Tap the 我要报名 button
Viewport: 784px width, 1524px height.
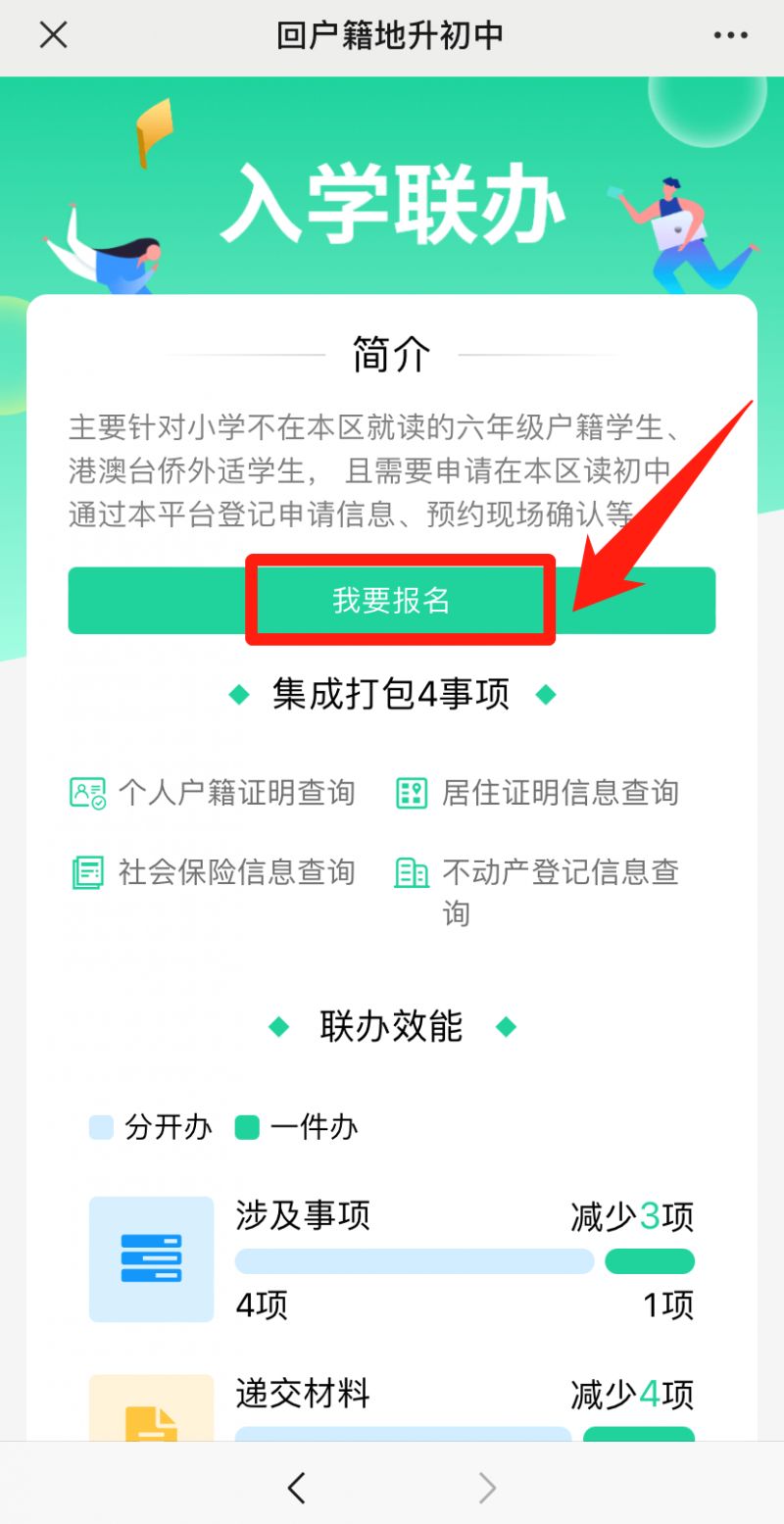(x=392, y=600)
